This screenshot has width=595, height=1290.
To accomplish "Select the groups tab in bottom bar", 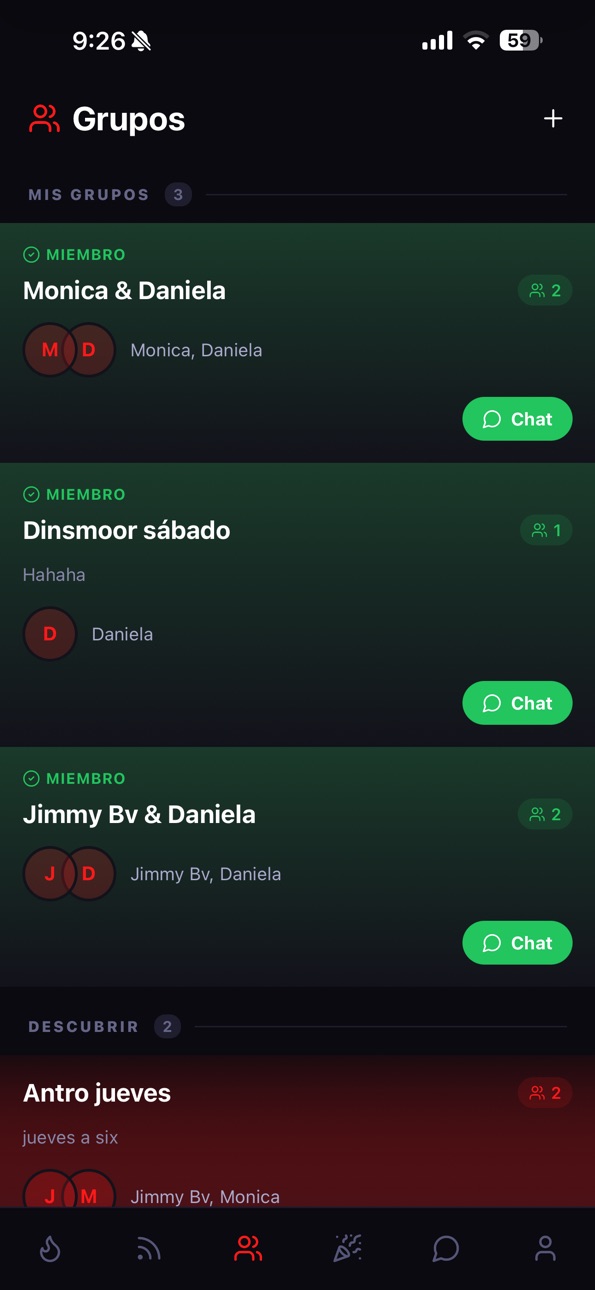I will click(248, 1248).
